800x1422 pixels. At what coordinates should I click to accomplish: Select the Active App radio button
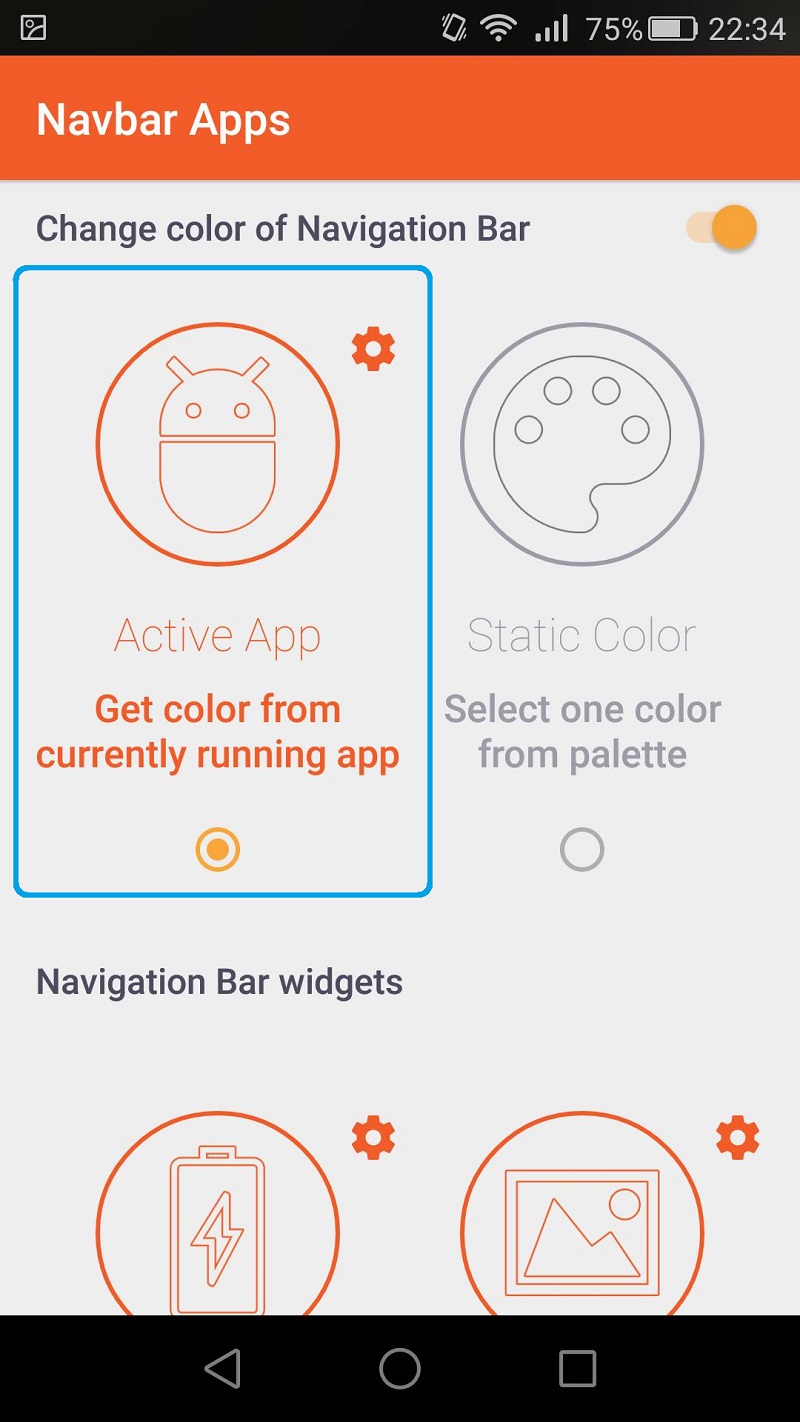point(218,850)
